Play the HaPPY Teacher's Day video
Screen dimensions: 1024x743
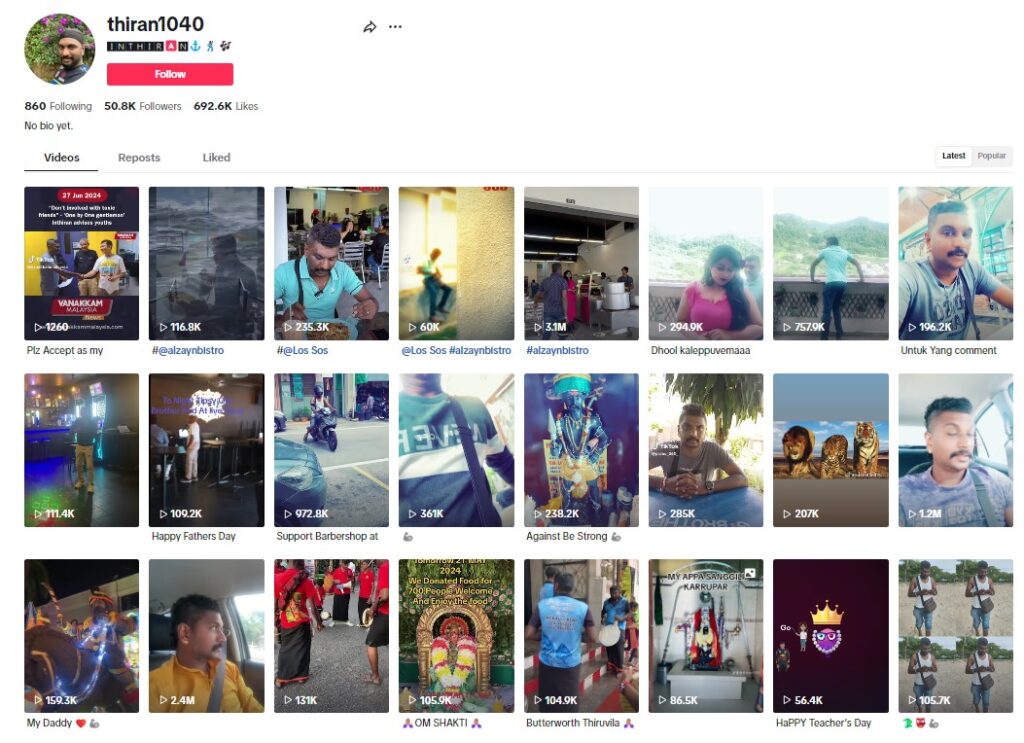coord(830,635)
